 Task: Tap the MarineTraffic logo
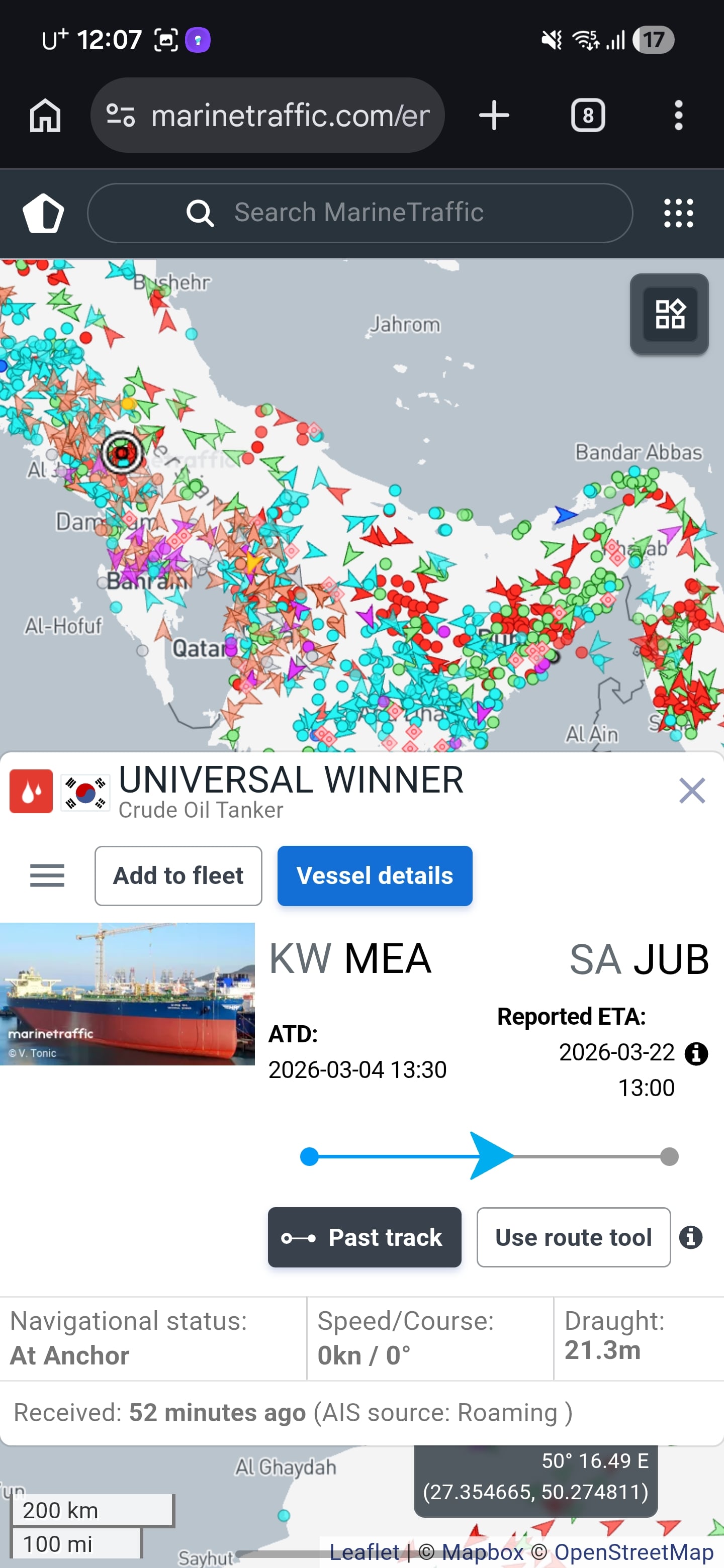click(x=43, y=213)
